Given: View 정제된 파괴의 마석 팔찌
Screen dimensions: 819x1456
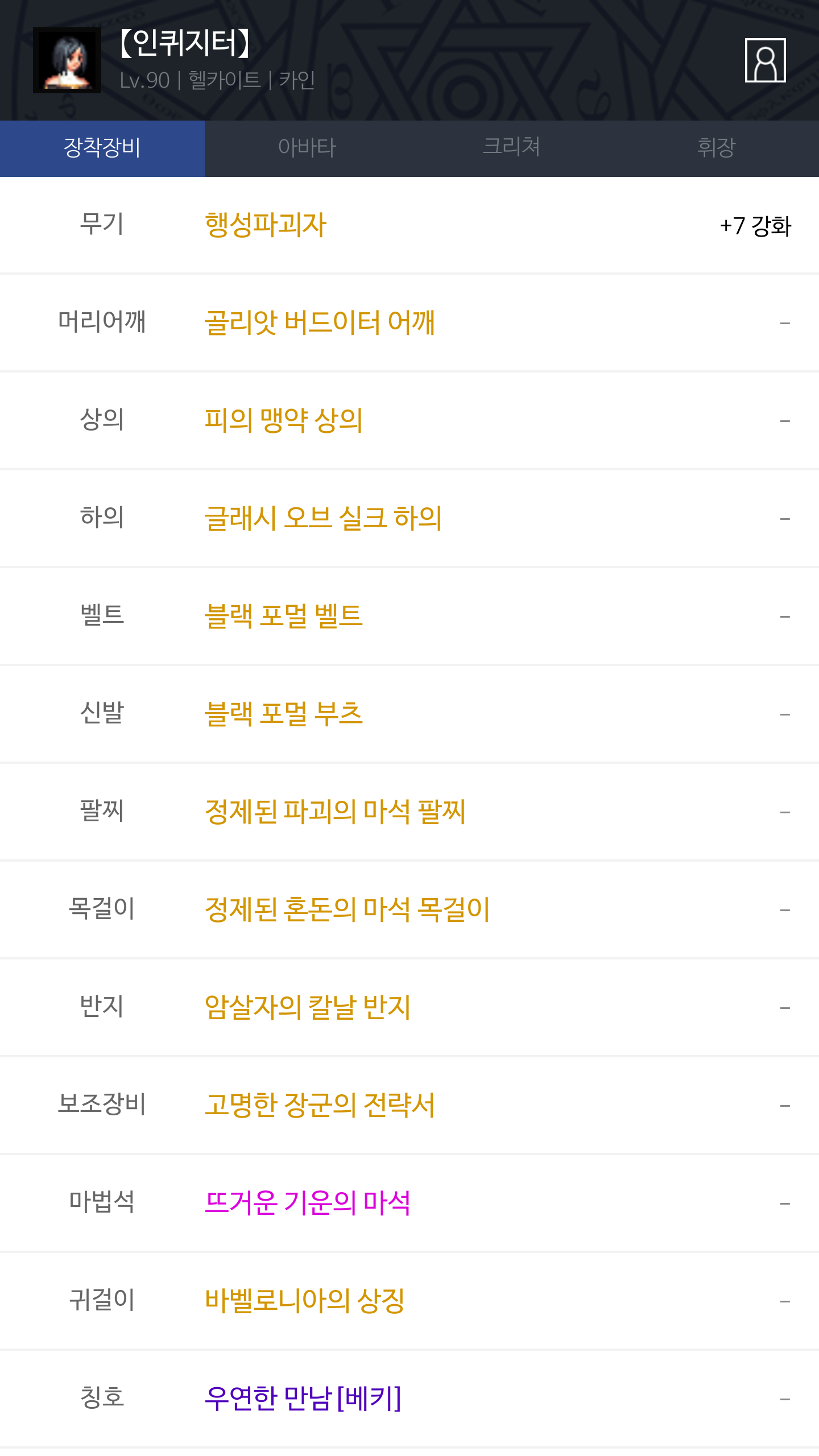Looking at the screenshot, I should (335, 812).
